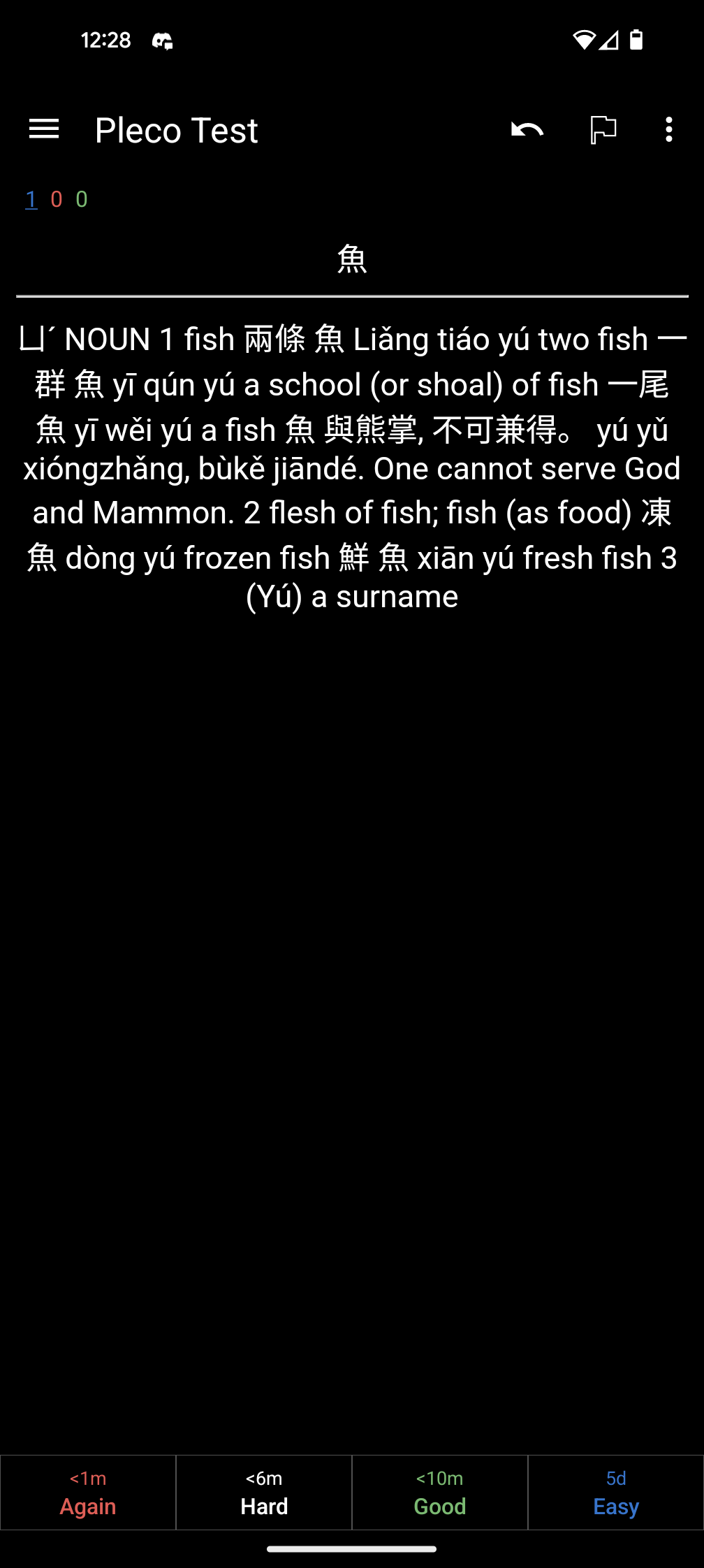This screenshot has width=704, height=1568.
Task: Mark the card as Hard
Action: click(x=264, y=1493)
